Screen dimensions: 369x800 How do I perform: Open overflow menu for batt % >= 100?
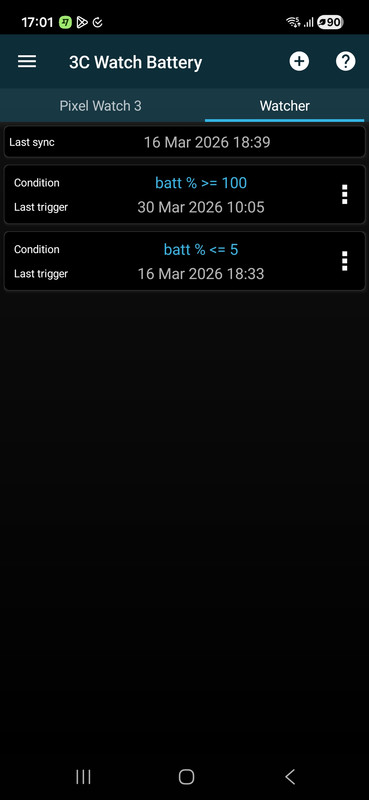click(345, 194)
